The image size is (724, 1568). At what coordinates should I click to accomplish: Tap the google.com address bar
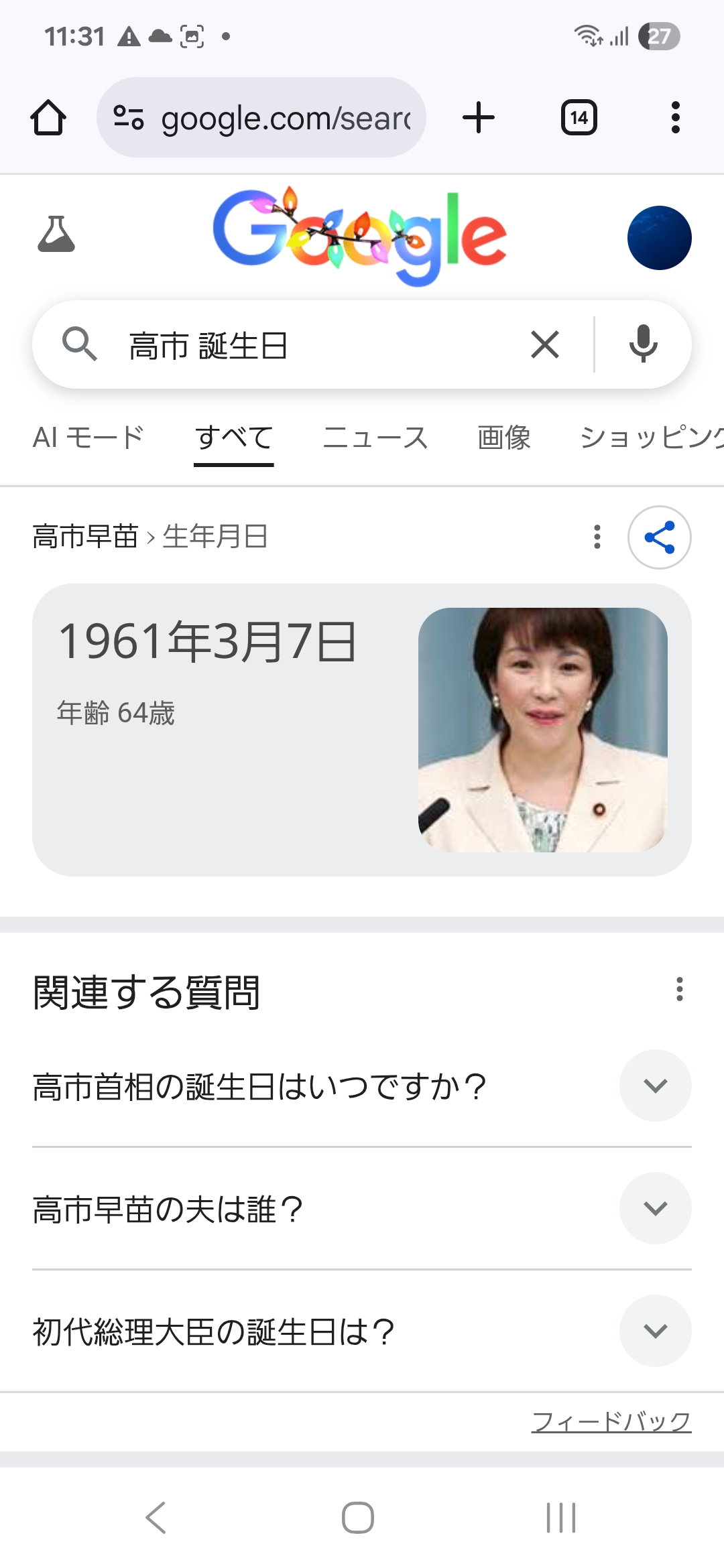coord(261,118)
